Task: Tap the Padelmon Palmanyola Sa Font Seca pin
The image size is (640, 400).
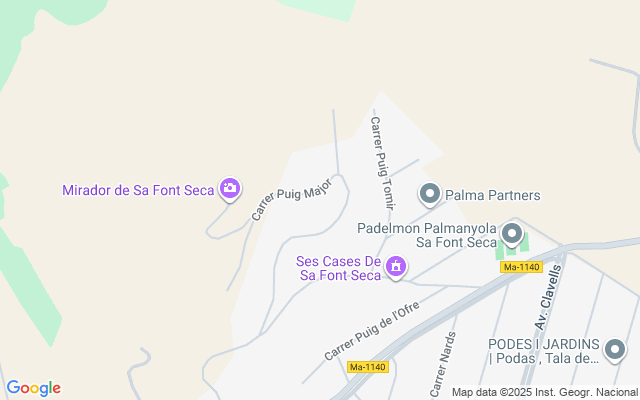Action: pos(512,235)
